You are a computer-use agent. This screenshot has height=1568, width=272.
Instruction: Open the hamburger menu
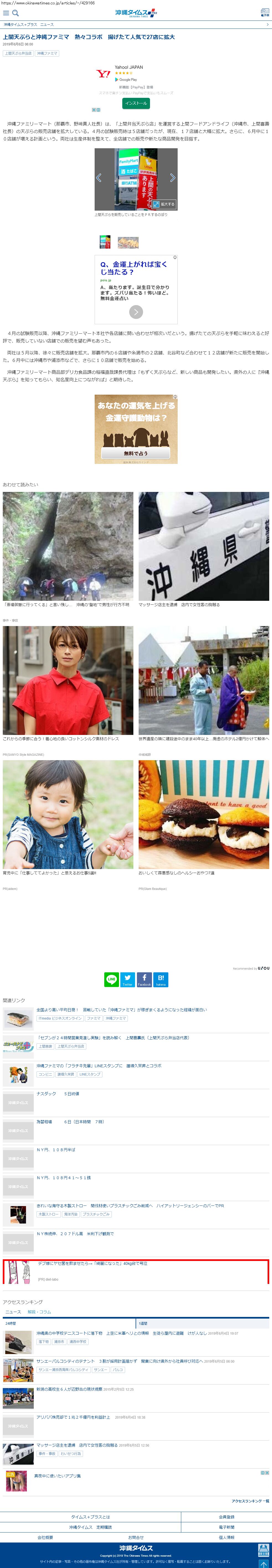point(6,13)
